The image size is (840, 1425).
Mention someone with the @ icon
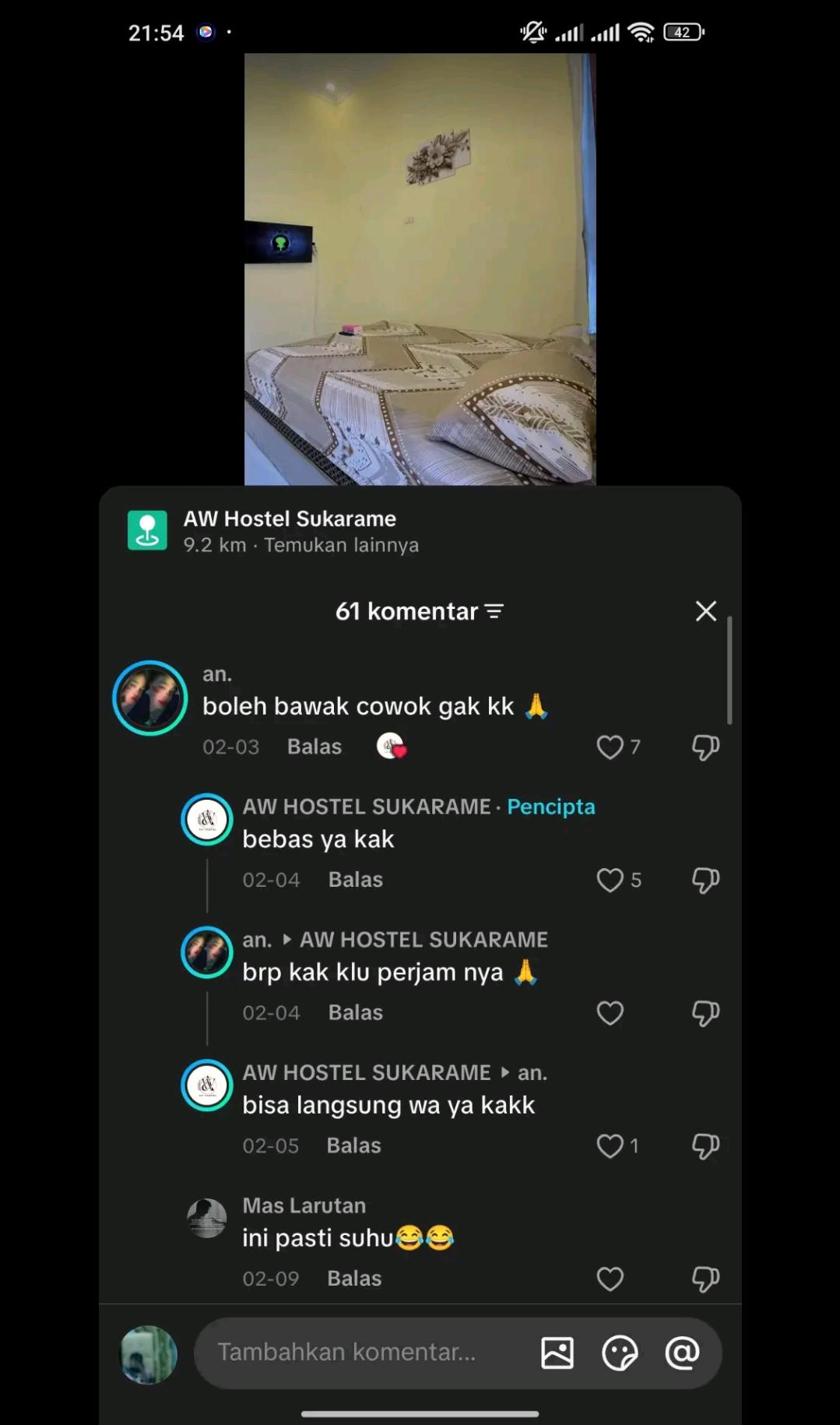click(682, 1353)
